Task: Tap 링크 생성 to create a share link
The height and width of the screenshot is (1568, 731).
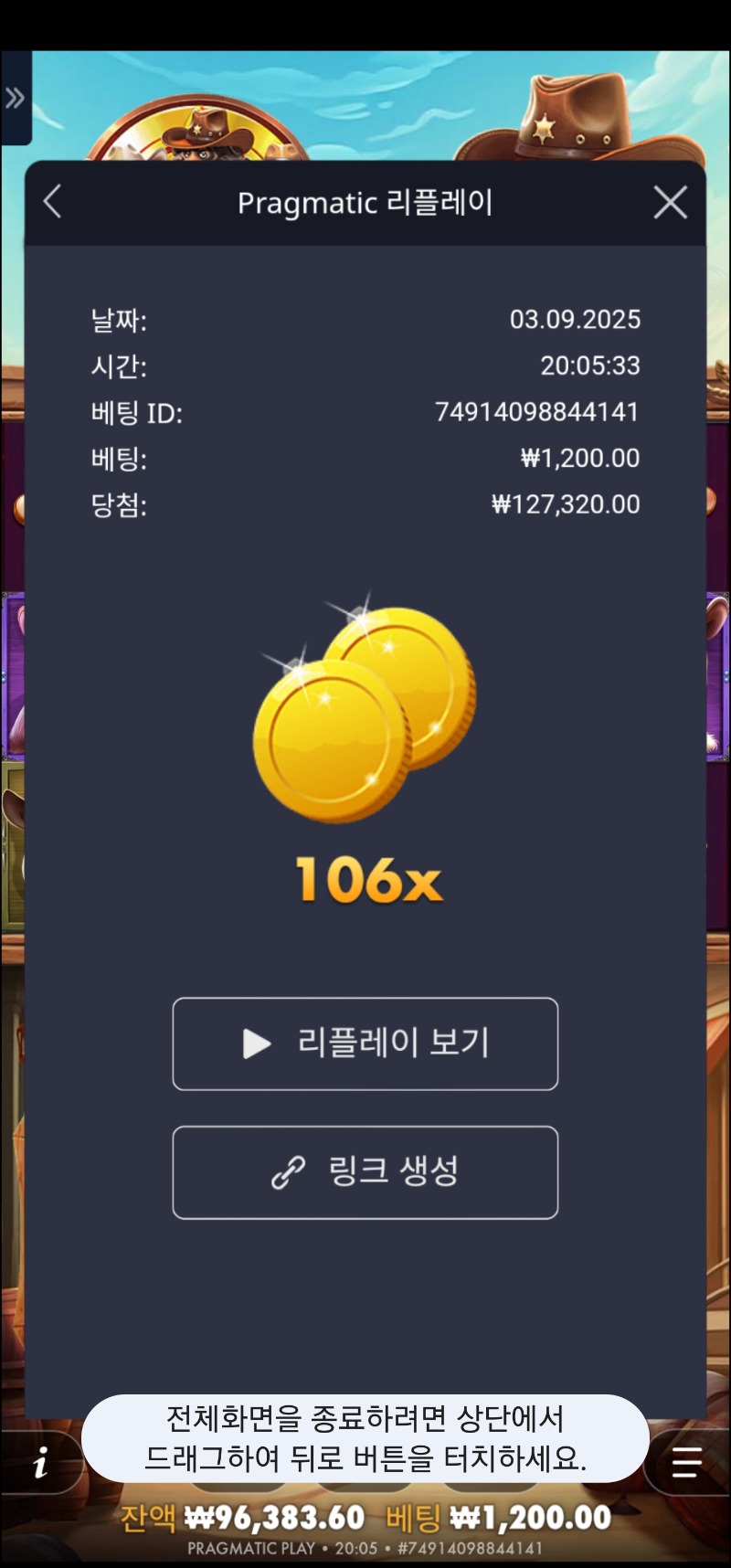Action: [x=365, y=1172]
